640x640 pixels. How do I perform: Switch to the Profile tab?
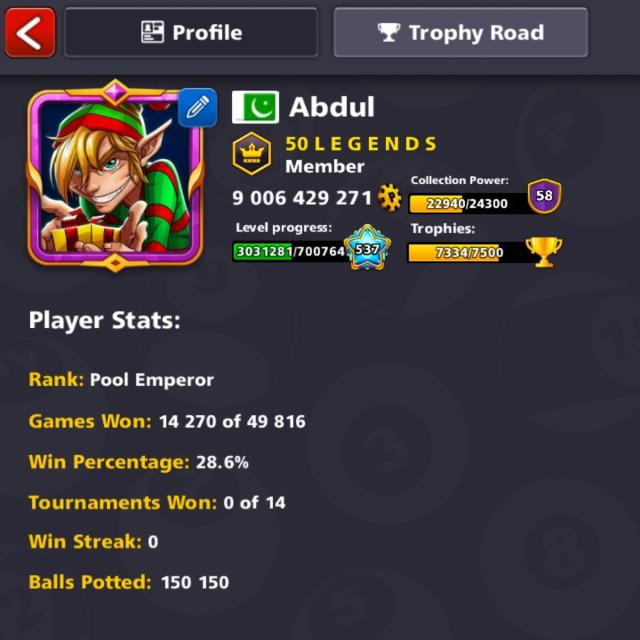pyautogui.click(x=191, y=33)
